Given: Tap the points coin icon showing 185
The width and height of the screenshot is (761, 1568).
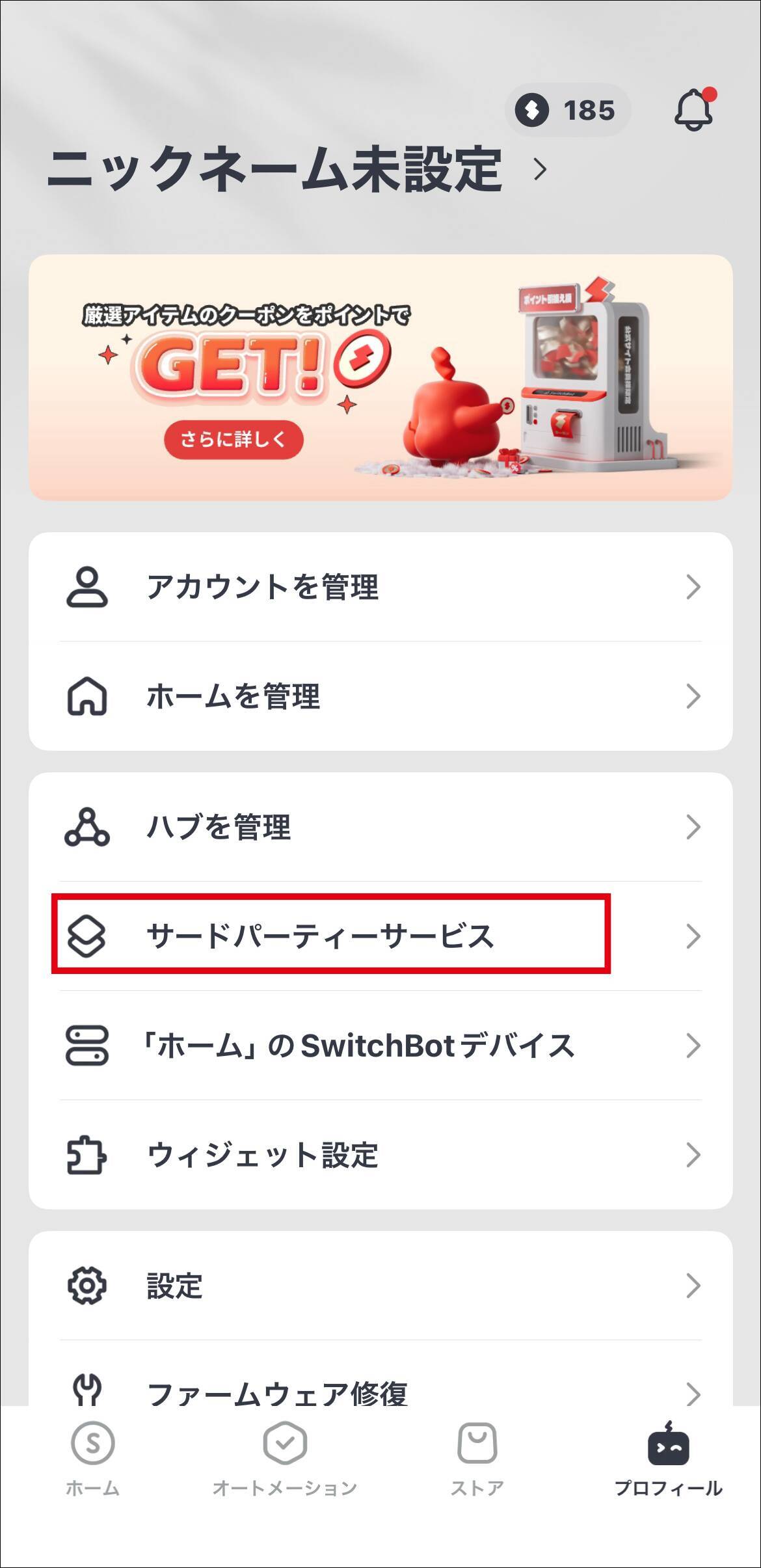Looking at the screenshot, I should [x=533, y=111].
